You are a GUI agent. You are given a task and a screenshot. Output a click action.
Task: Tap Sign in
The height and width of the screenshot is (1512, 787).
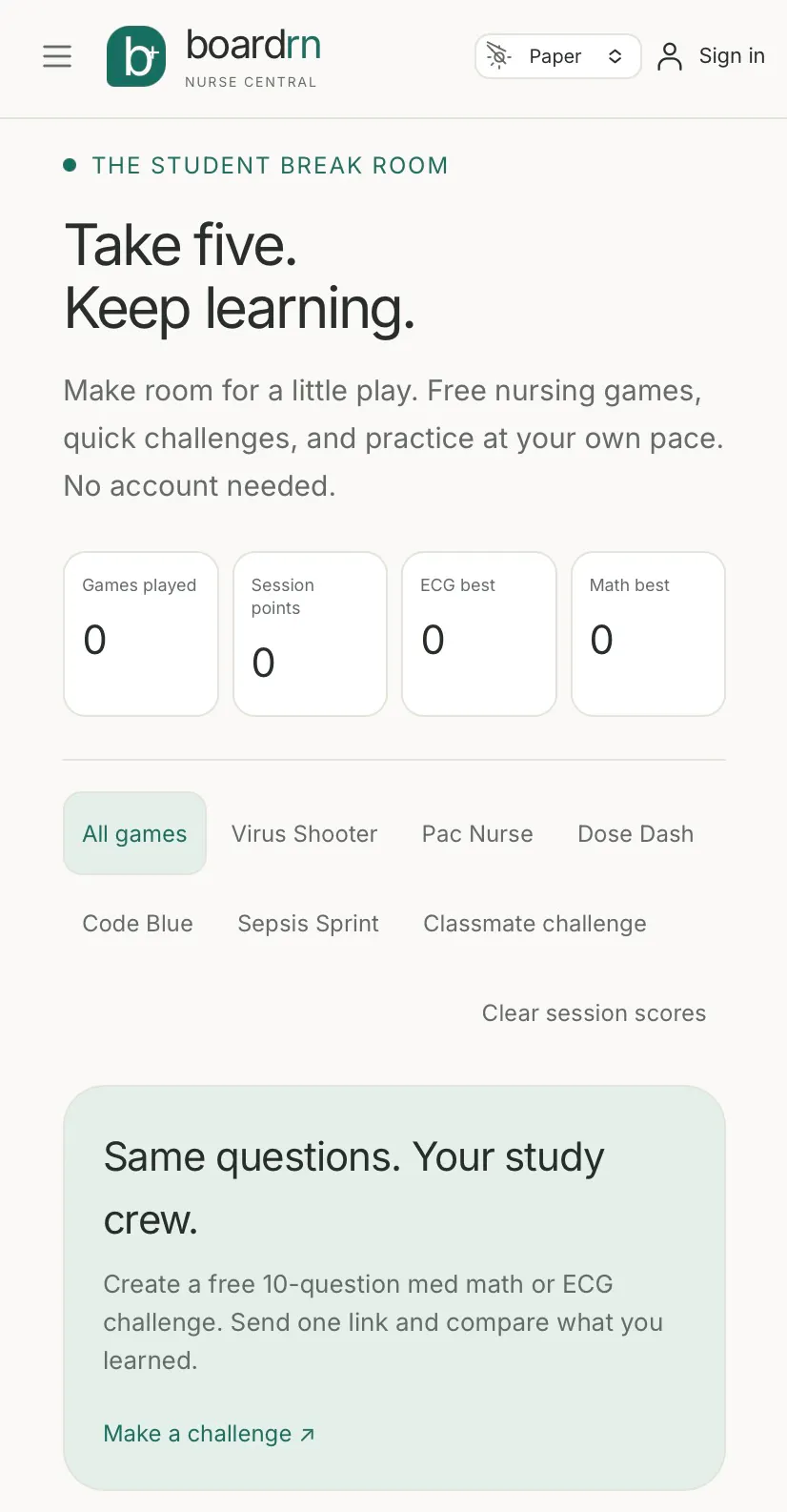(x=711, y=56)
